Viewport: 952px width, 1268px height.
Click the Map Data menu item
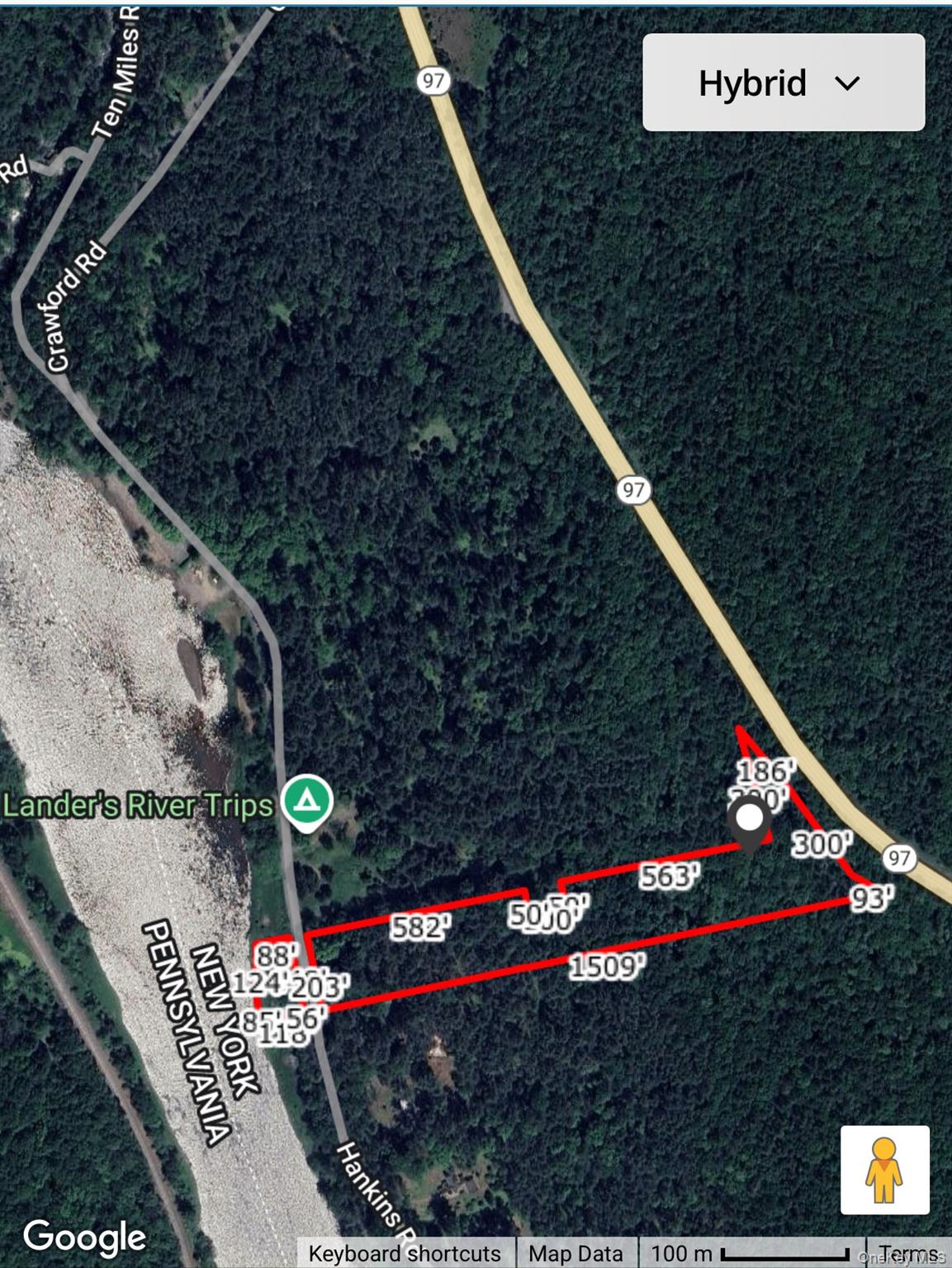(x=576, y=1253)
